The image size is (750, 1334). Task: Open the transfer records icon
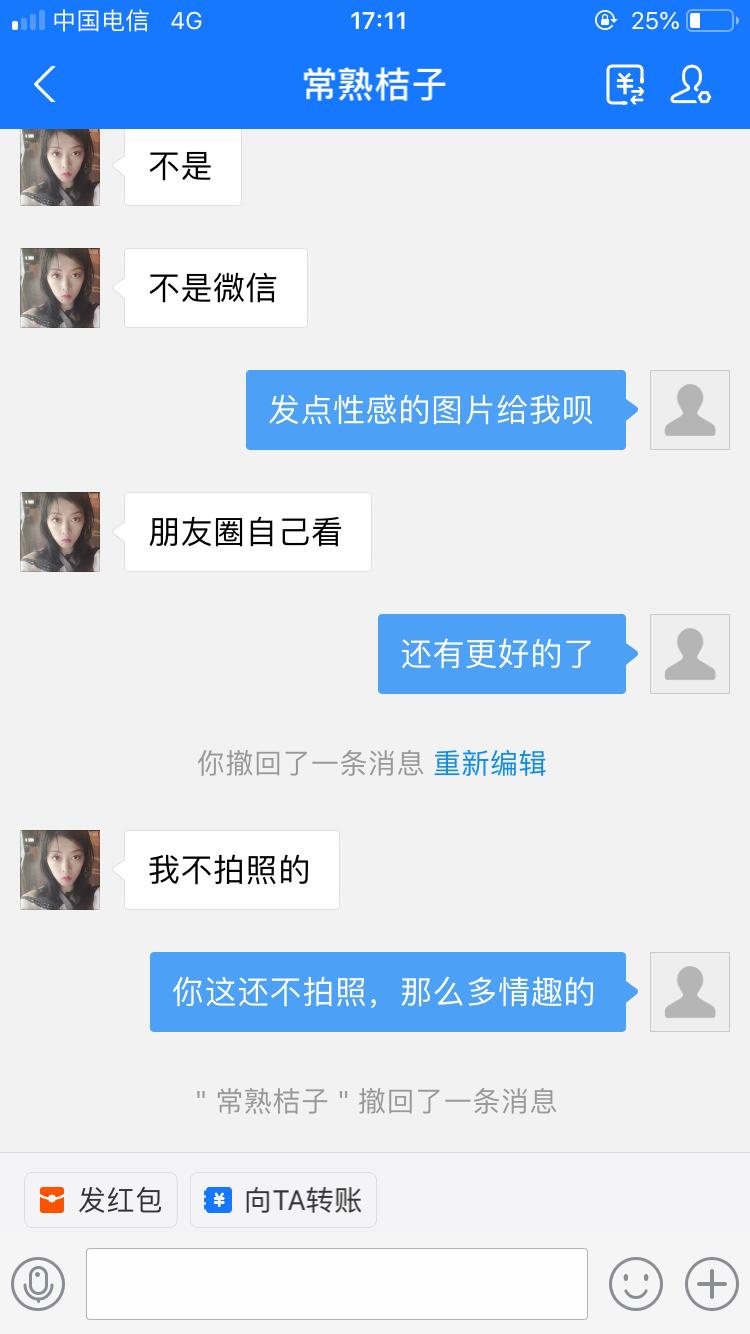[x=625, y=85]
